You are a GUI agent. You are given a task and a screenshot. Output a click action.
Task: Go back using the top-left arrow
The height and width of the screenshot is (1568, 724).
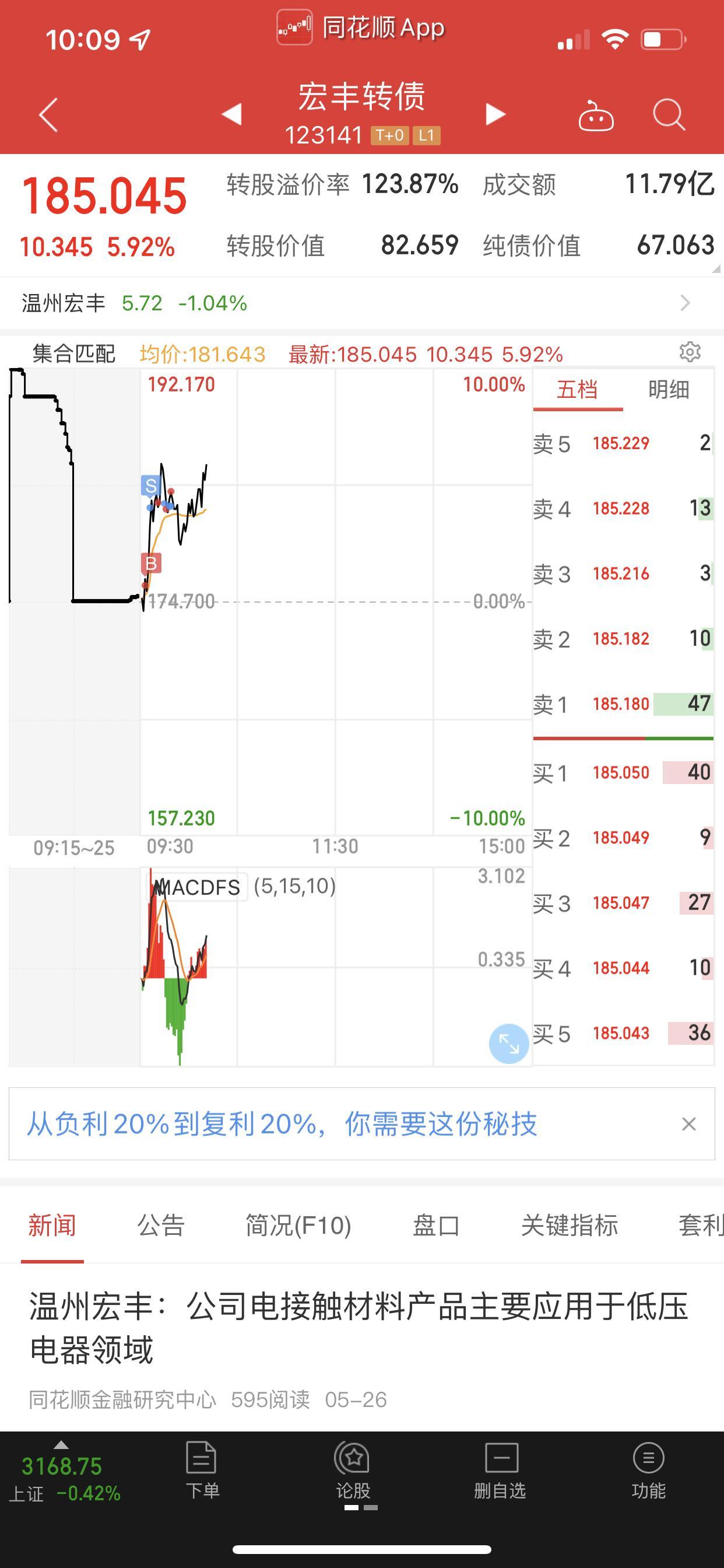tap(48, 114)
